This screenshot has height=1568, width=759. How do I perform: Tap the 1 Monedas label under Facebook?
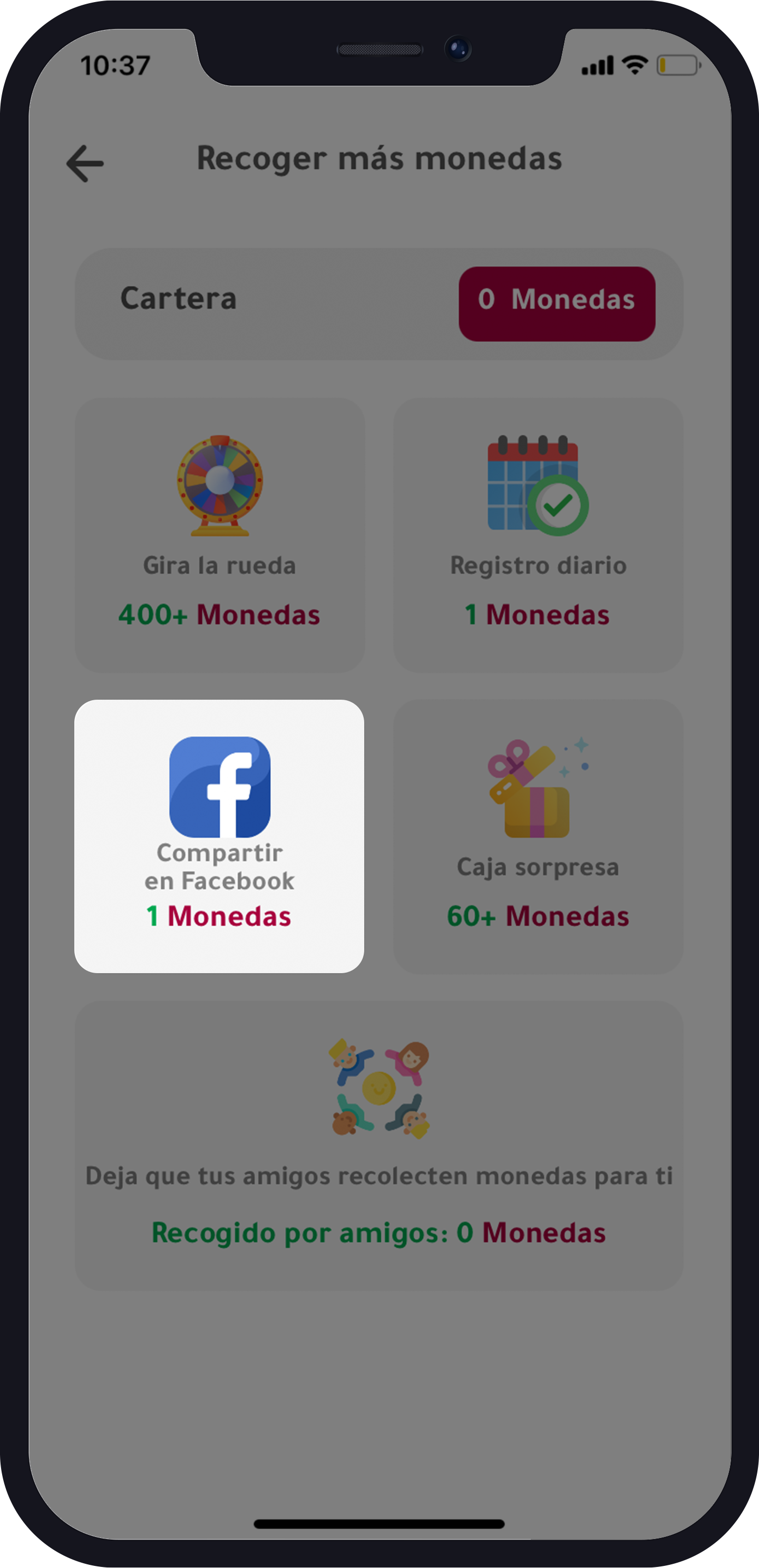point(218,916)
